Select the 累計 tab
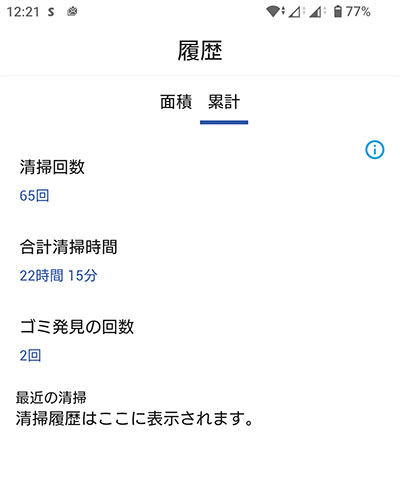 click(x=224, y=102)
